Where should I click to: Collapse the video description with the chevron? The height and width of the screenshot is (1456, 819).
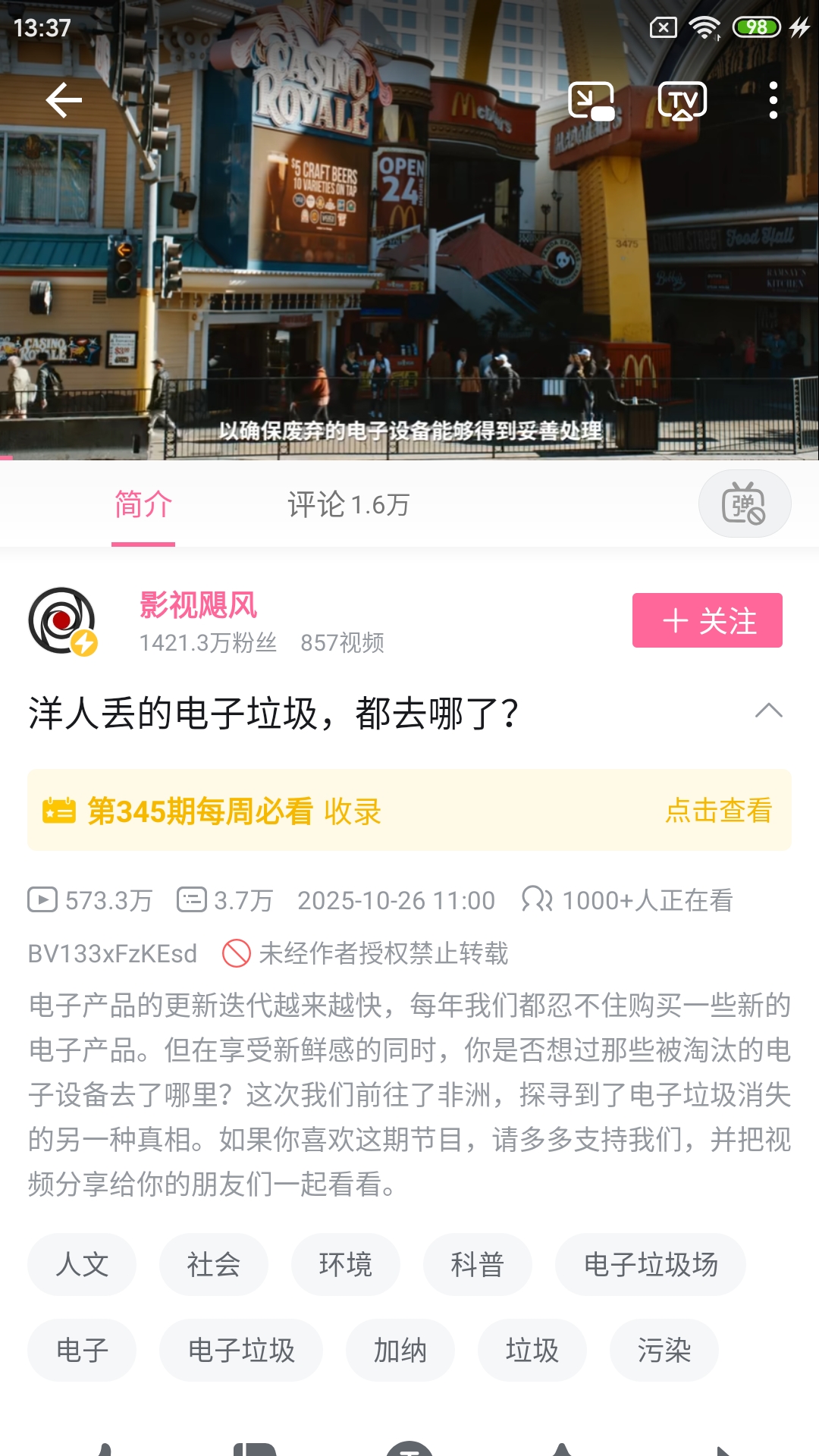[768, 711]
